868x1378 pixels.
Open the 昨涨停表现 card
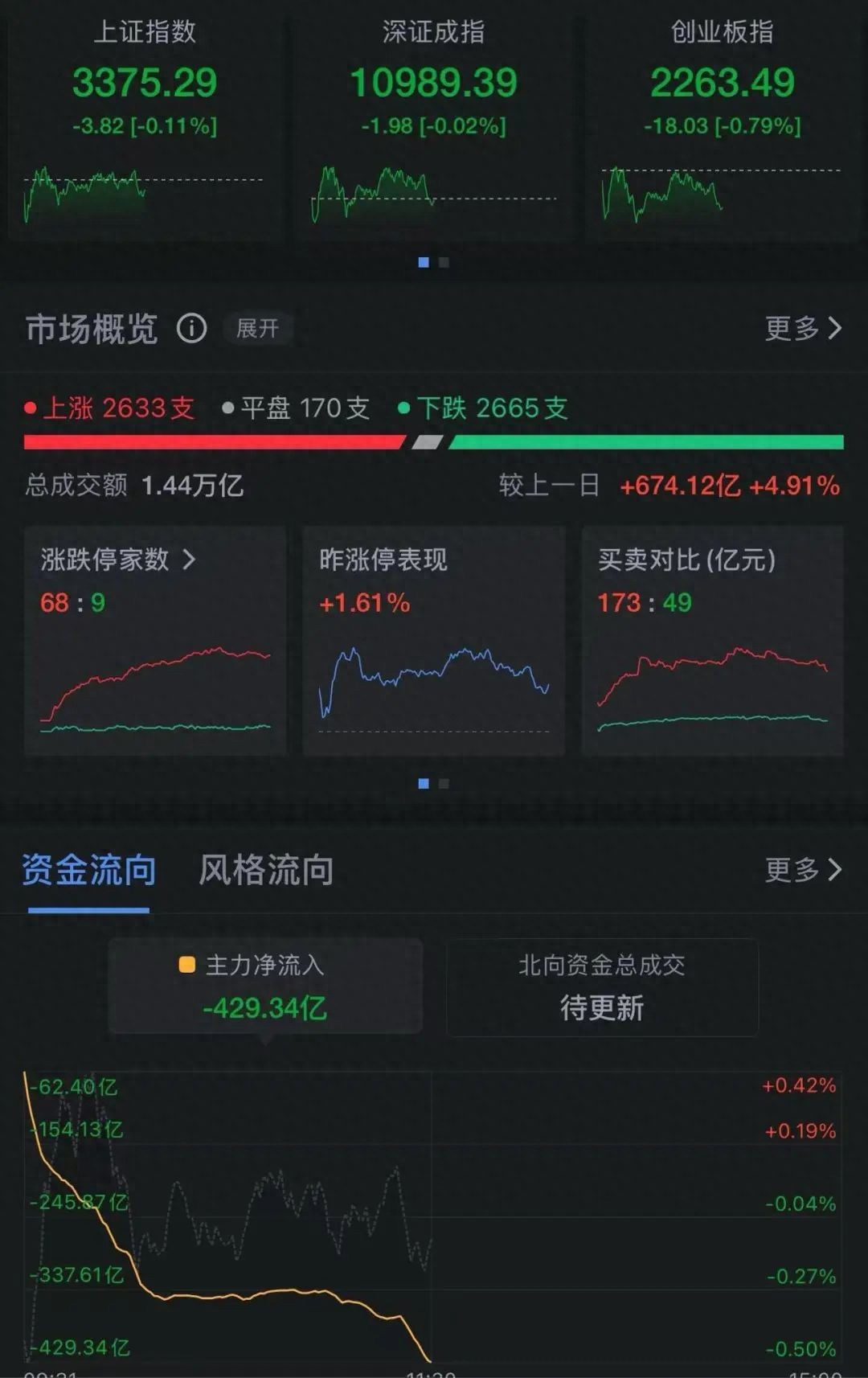click(x=433, y=640)
